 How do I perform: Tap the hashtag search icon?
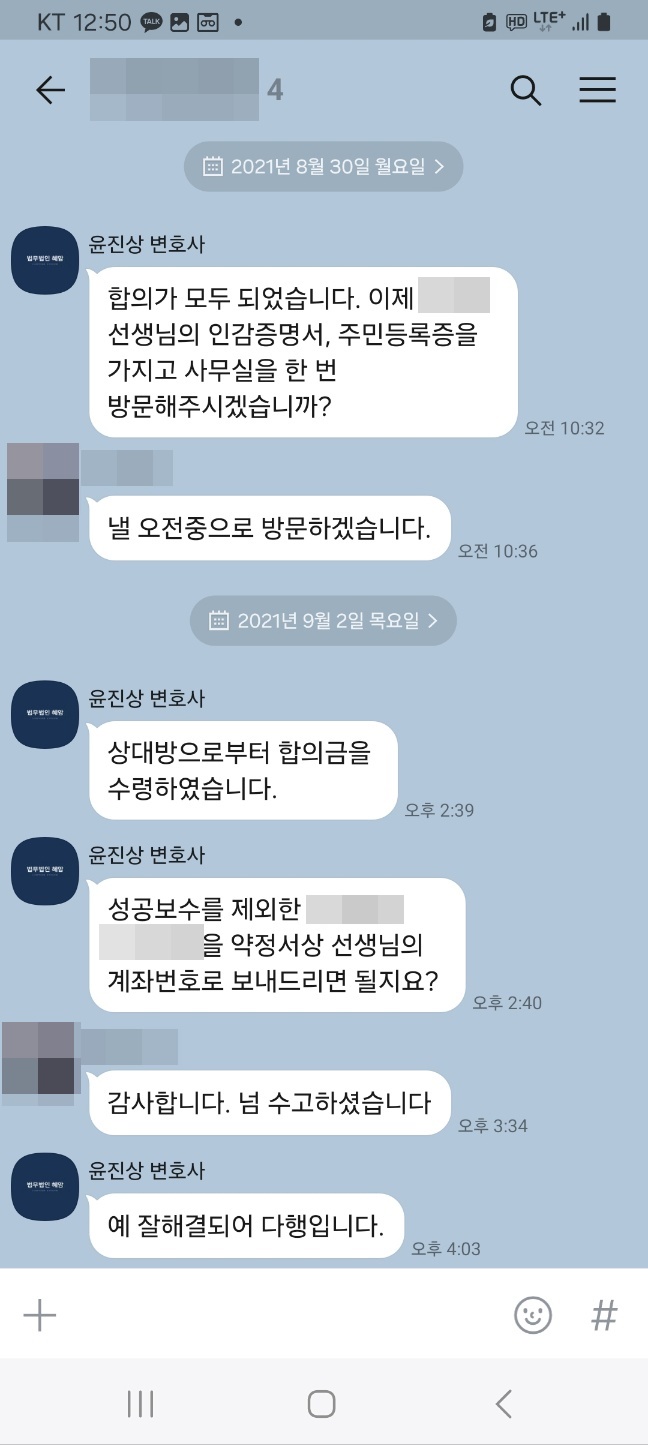click(604, 1315)
